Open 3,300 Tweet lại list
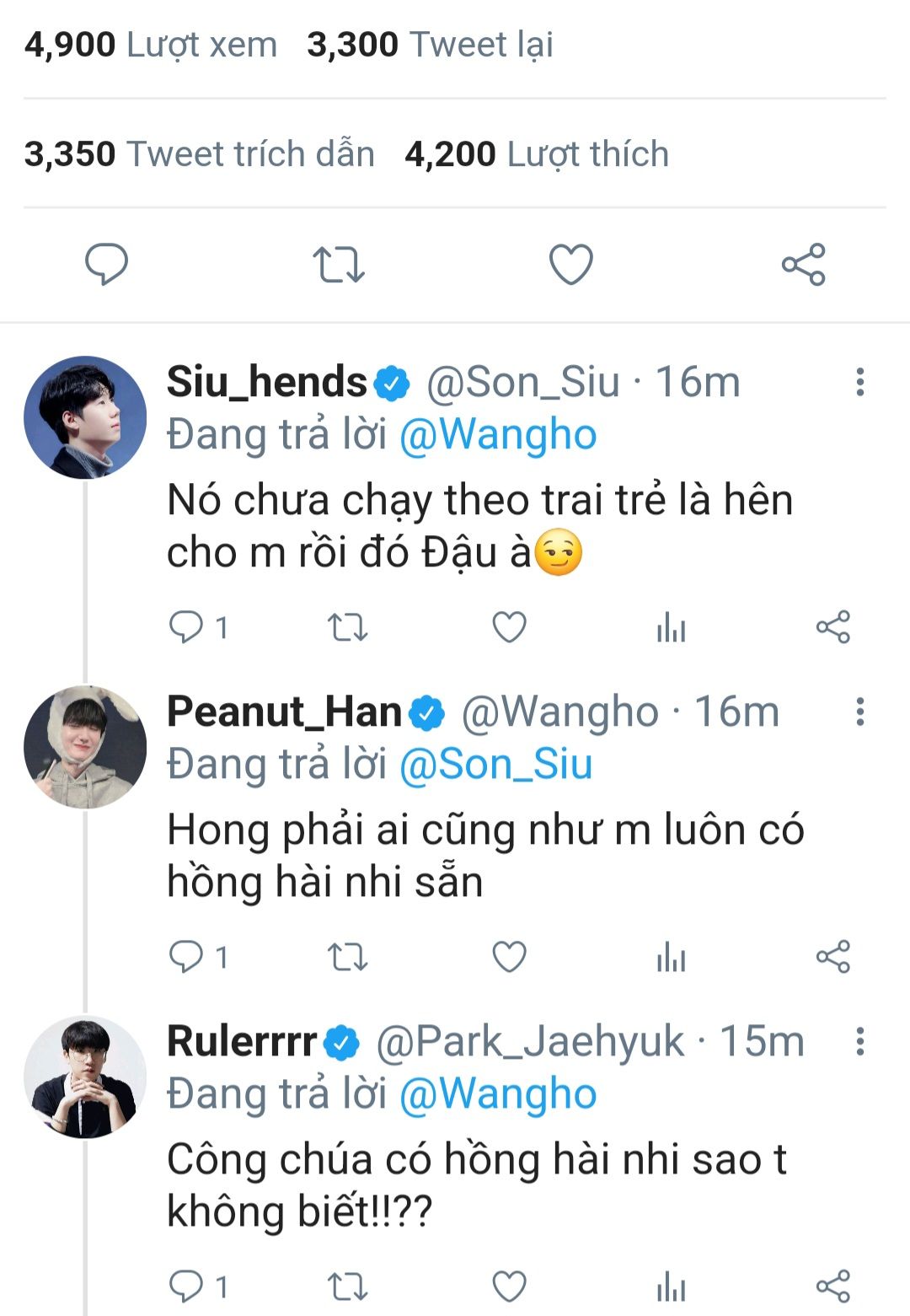This screenshot has width=910, height=1316. tap(430, 45)
